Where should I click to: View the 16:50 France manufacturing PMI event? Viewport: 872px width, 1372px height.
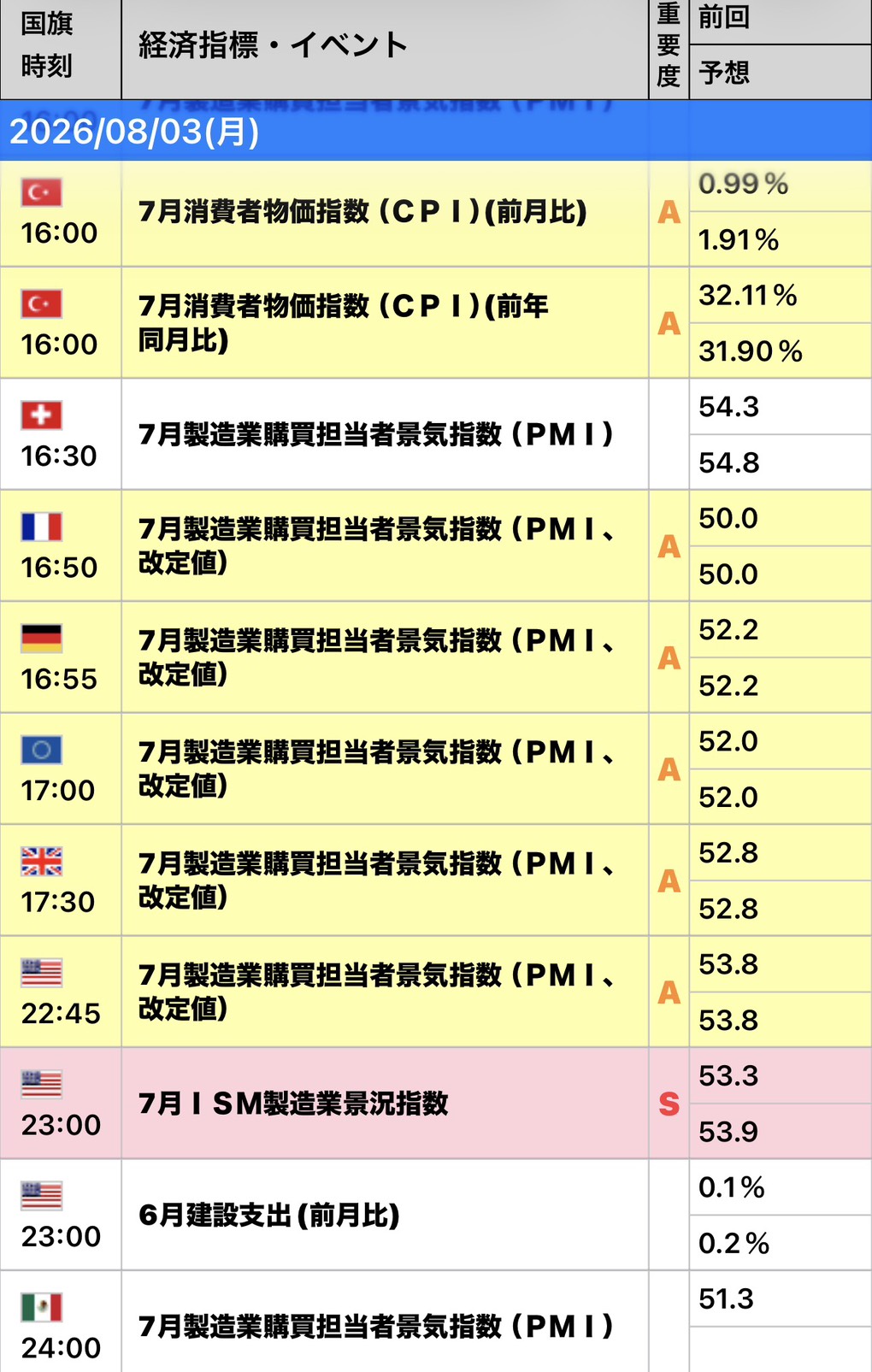(x=436, y=546)
